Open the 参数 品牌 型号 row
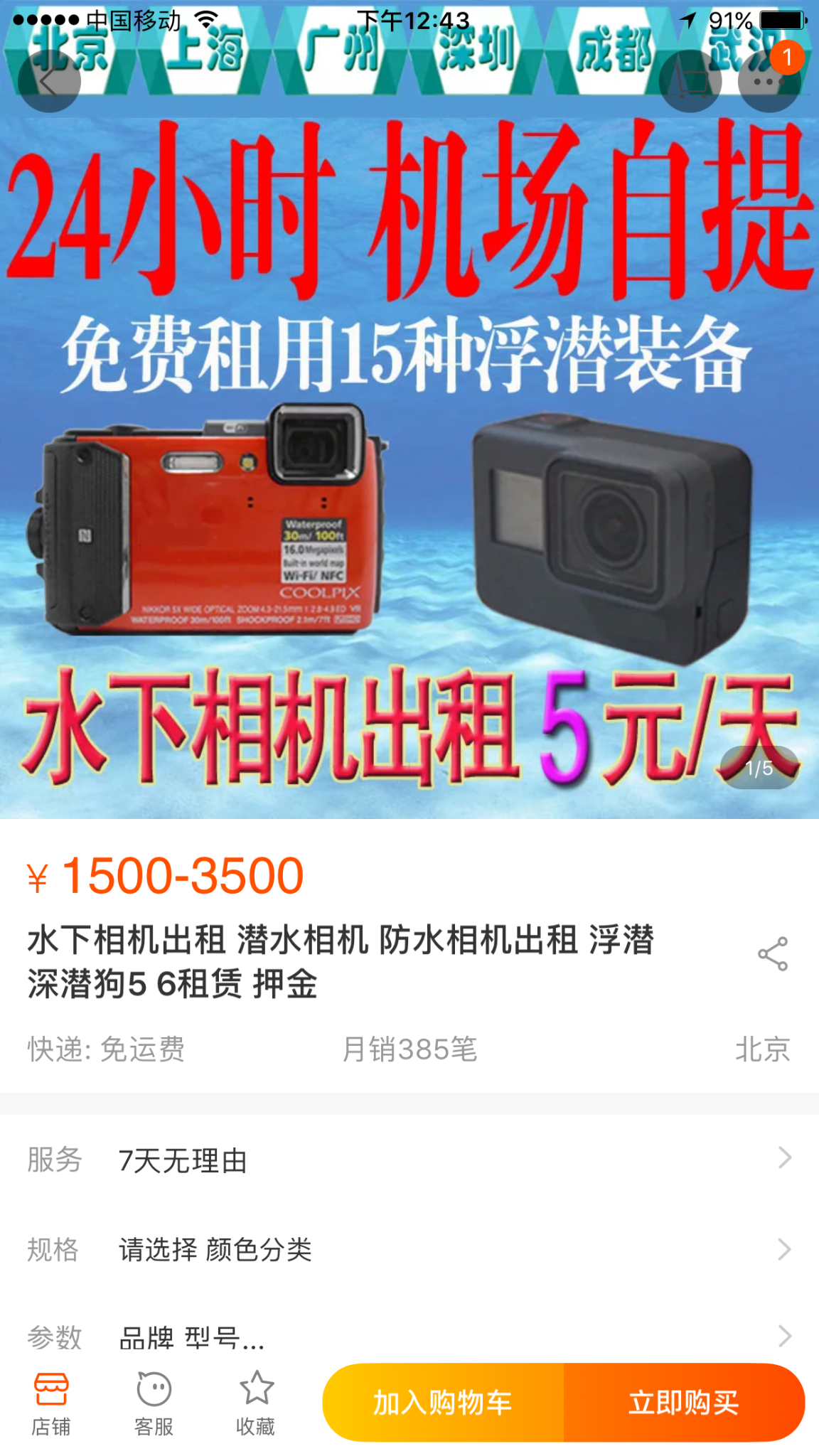 [x=409, y=1337]
